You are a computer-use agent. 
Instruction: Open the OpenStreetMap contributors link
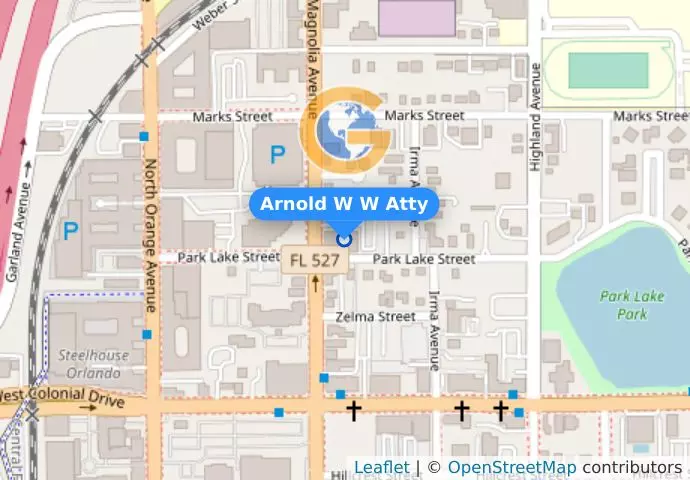[x=511, y=468]
